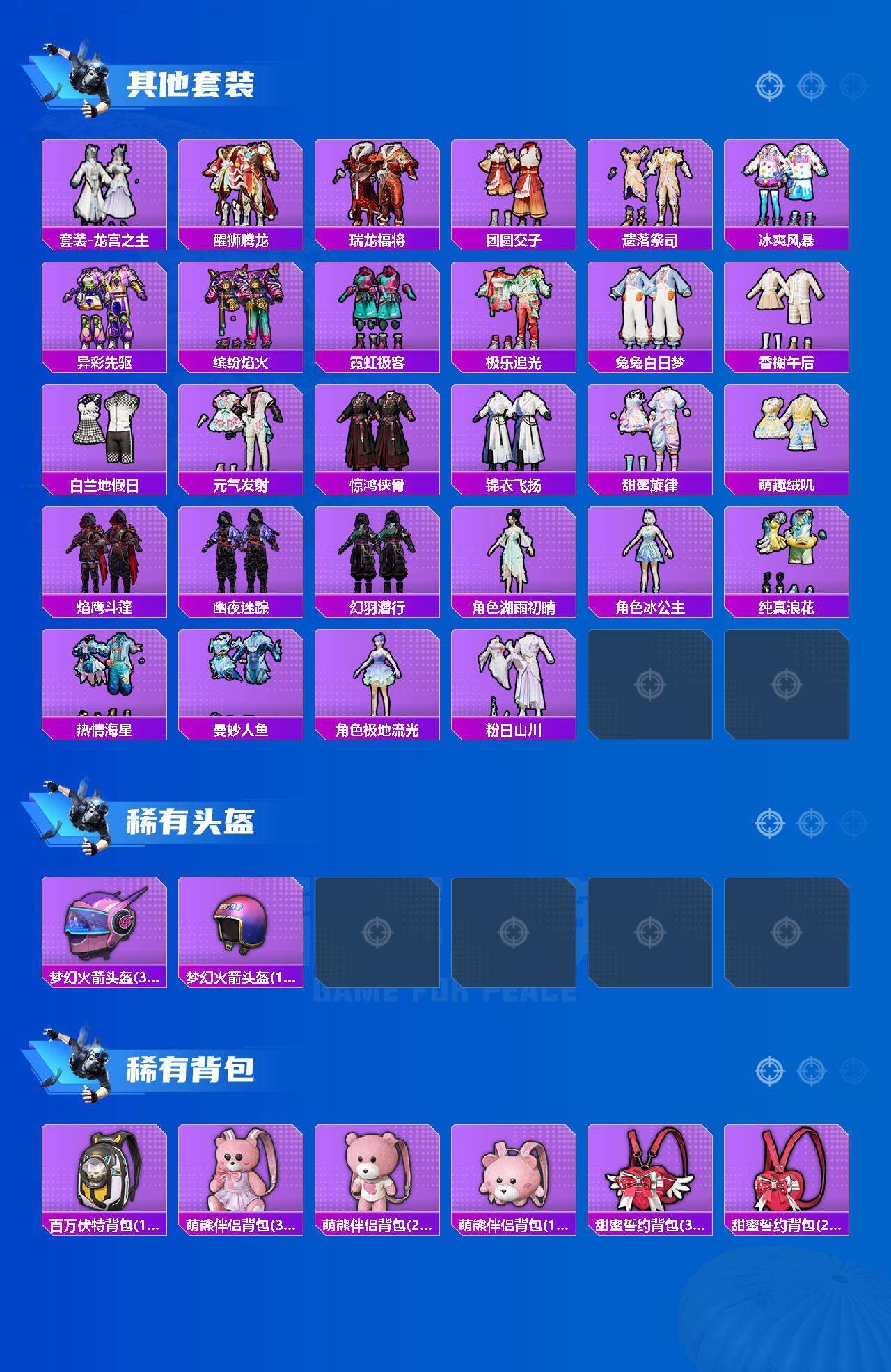This screenshot has height=1372, width=891.
Task: Click the character avatar icon next to 其他套装
Action: tap(83, 77)
